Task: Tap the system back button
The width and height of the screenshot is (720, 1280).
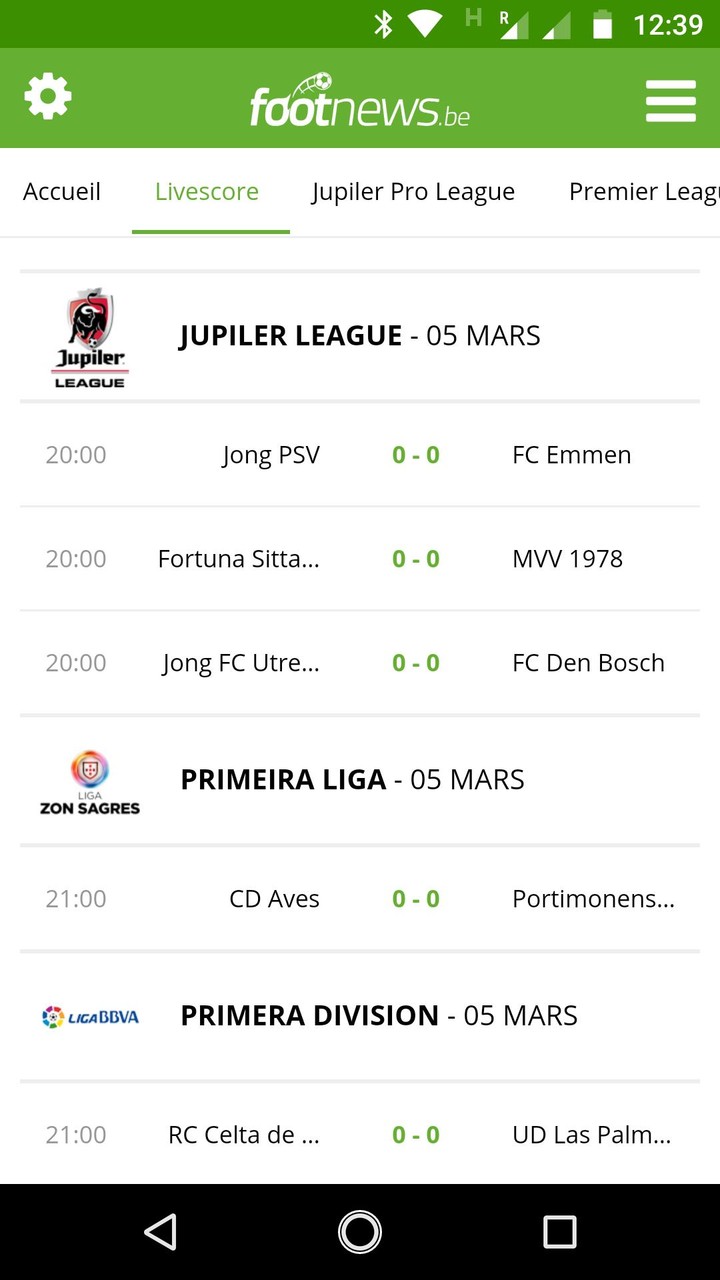Action: point(160,1232)
